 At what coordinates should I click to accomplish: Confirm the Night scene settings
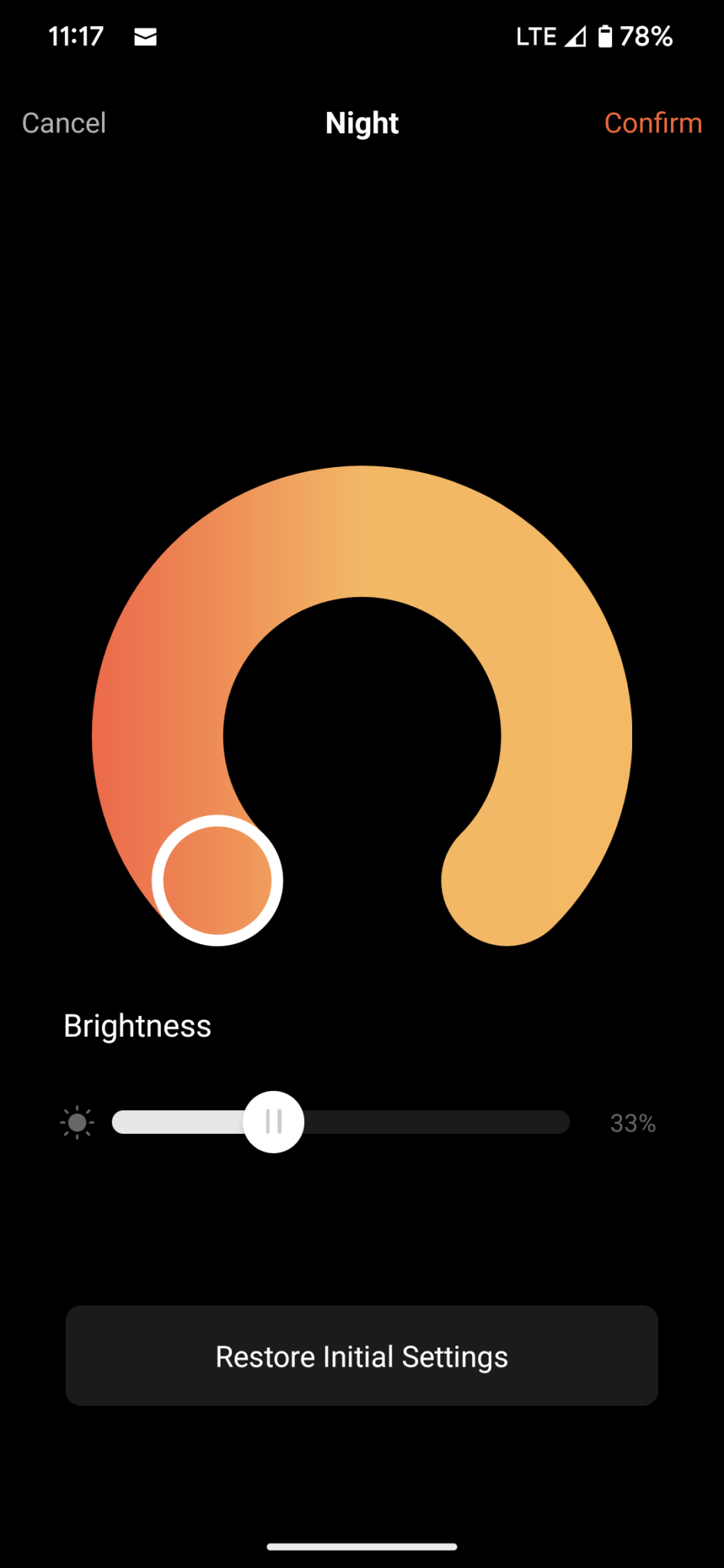click(x=653, y=122)
